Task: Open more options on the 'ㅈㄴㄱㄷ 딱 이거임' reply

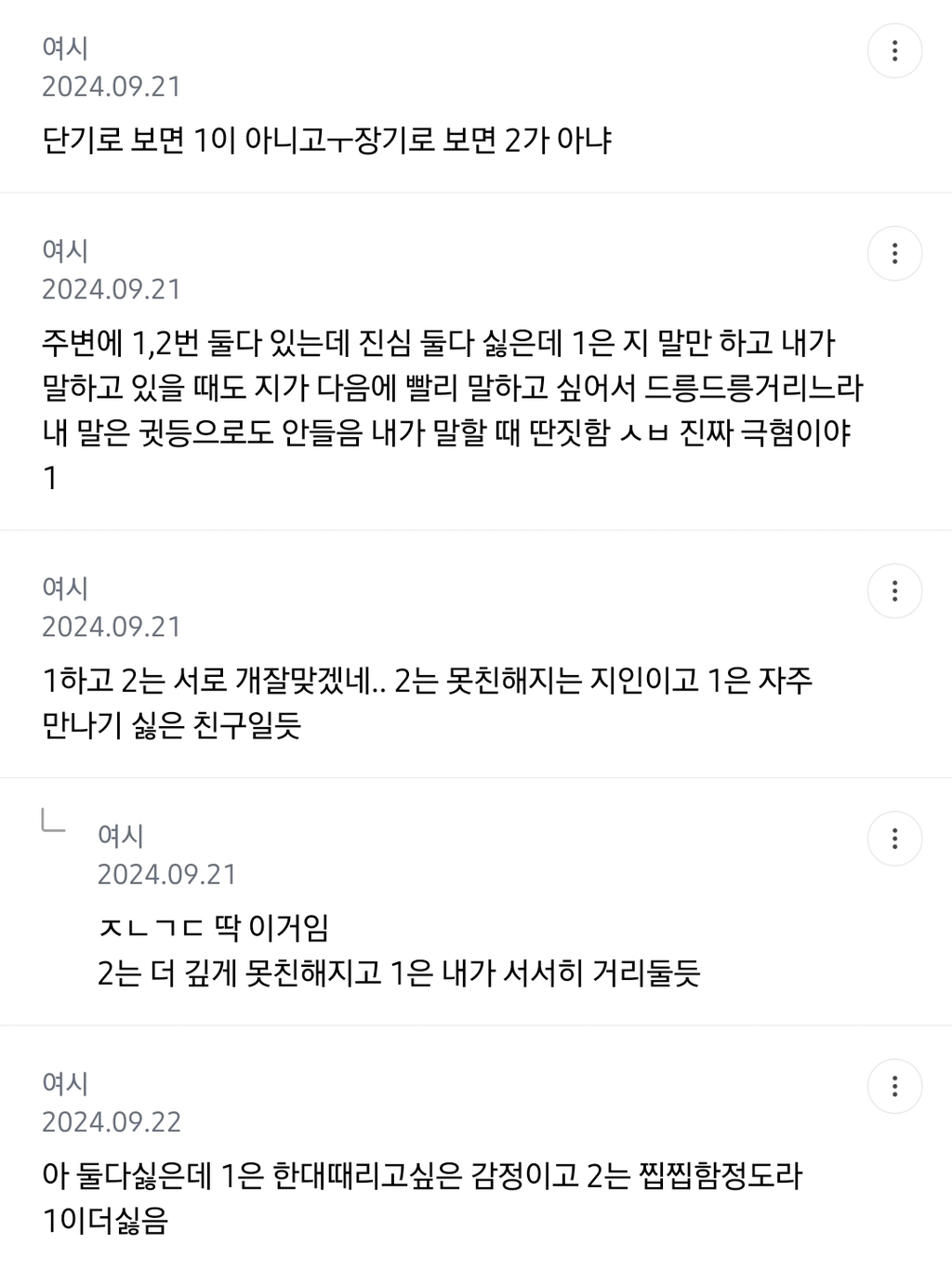Action: [894, 839]
